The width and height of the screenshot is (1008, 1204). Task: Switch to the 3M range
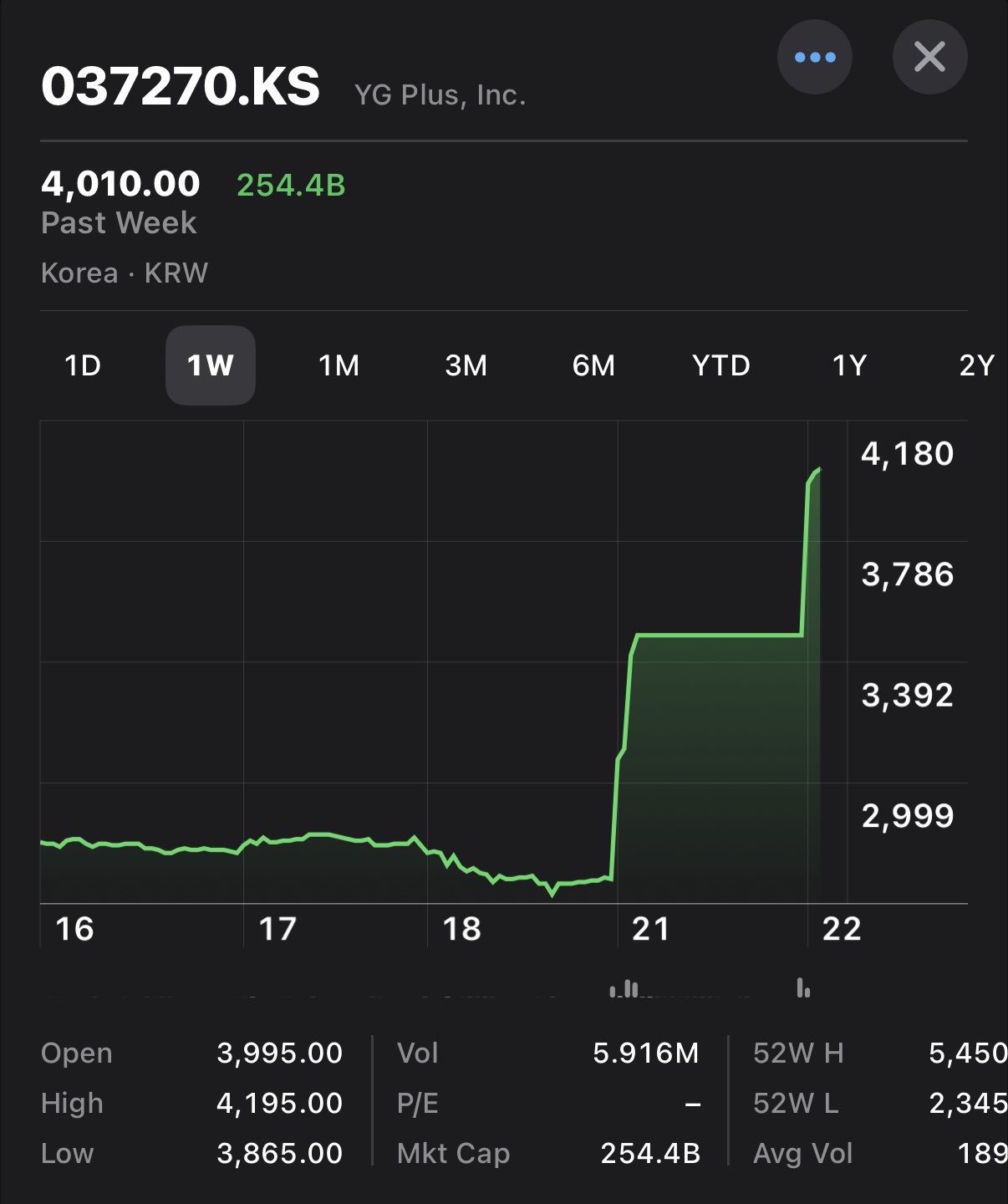[466, 365]
